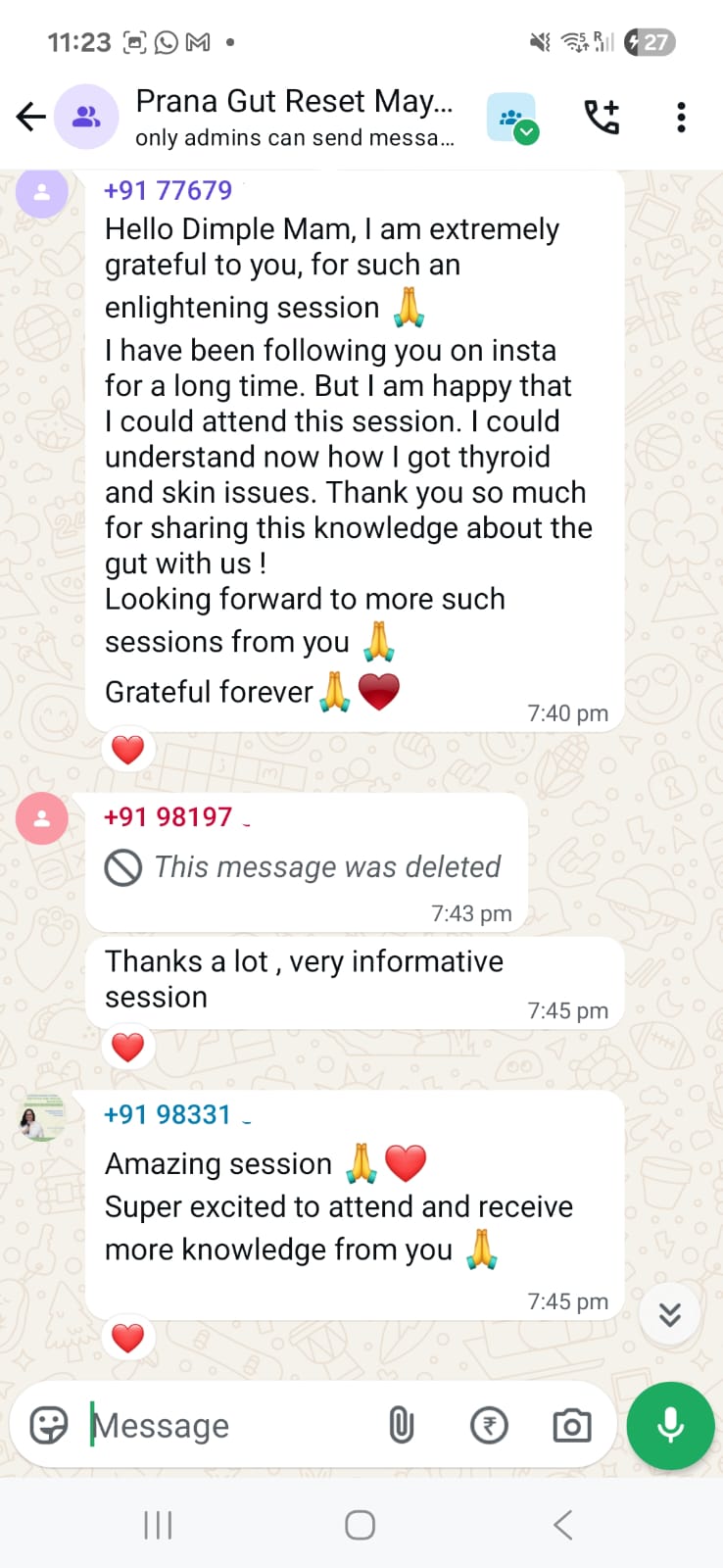Go to the home screen
Screen dimensions: 723x1568
tap(361, 1525)
